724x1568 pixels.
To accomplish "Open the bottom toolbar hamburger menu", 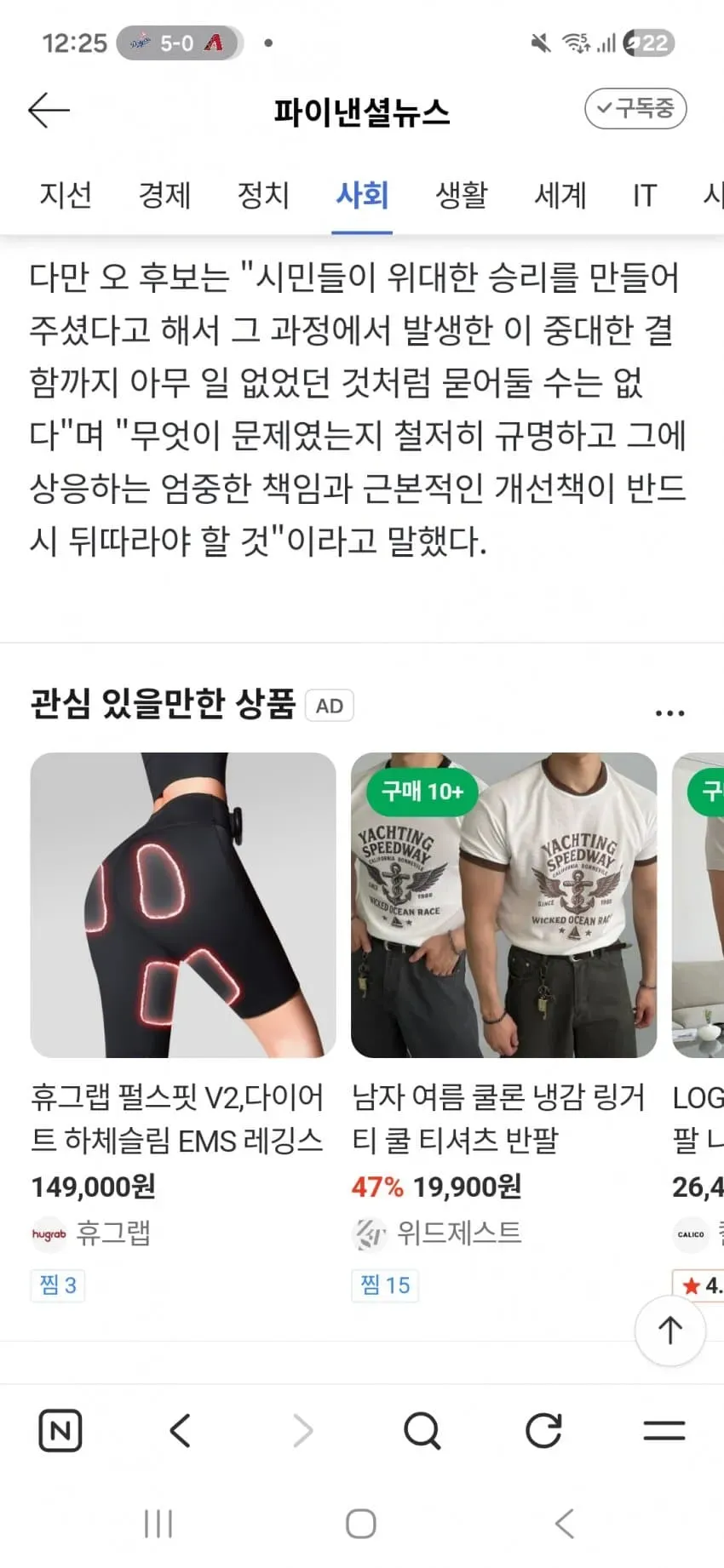I will (664, 1430).
